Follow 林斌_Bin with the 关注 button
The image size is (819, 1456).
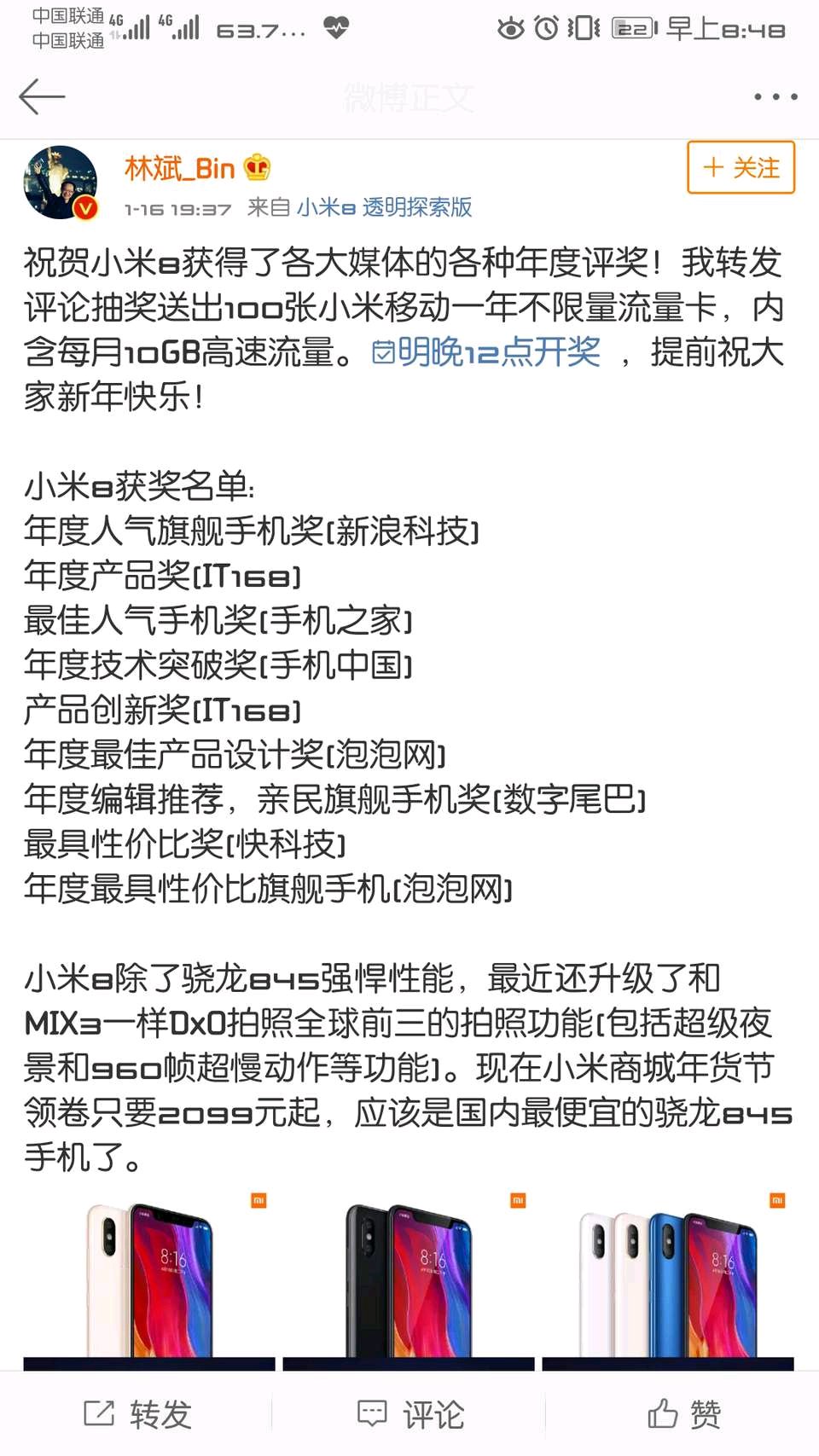[741, 167]
